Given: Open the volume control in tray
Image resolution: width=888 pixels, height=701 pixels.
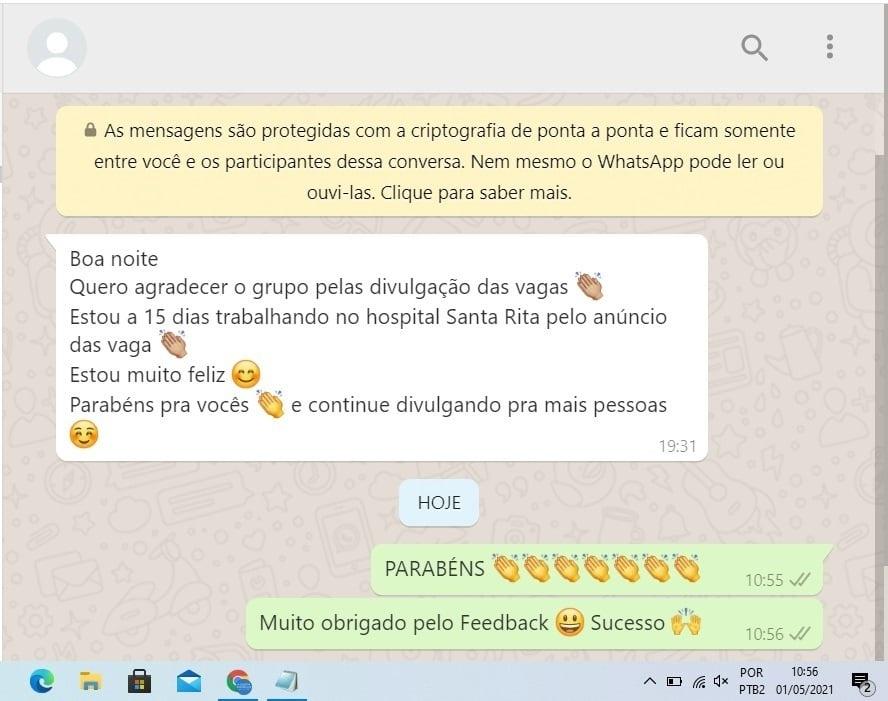Looking at the screenshot, I should (x=721, y=682).
